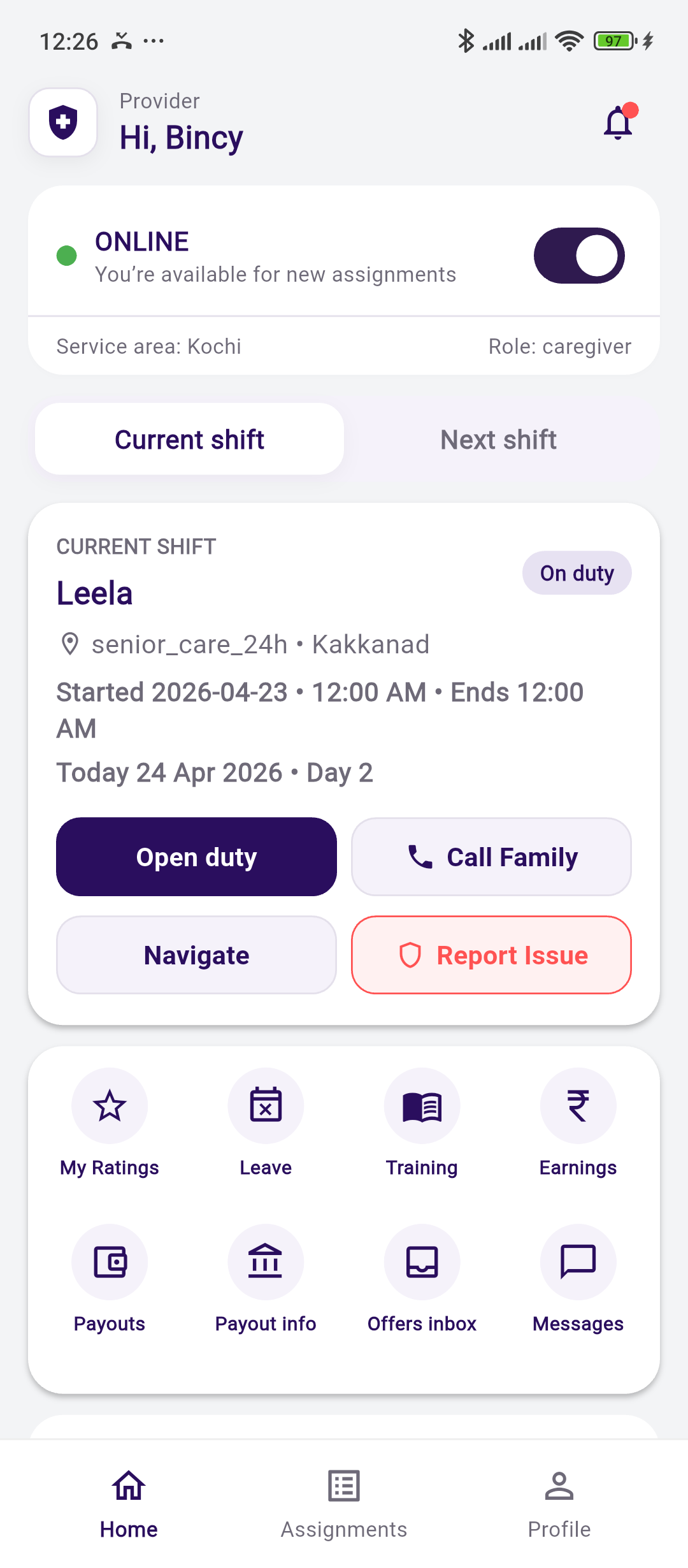Stay on the Current shift tab
This screenshot has width=688, height=1568.
[189, 439]
